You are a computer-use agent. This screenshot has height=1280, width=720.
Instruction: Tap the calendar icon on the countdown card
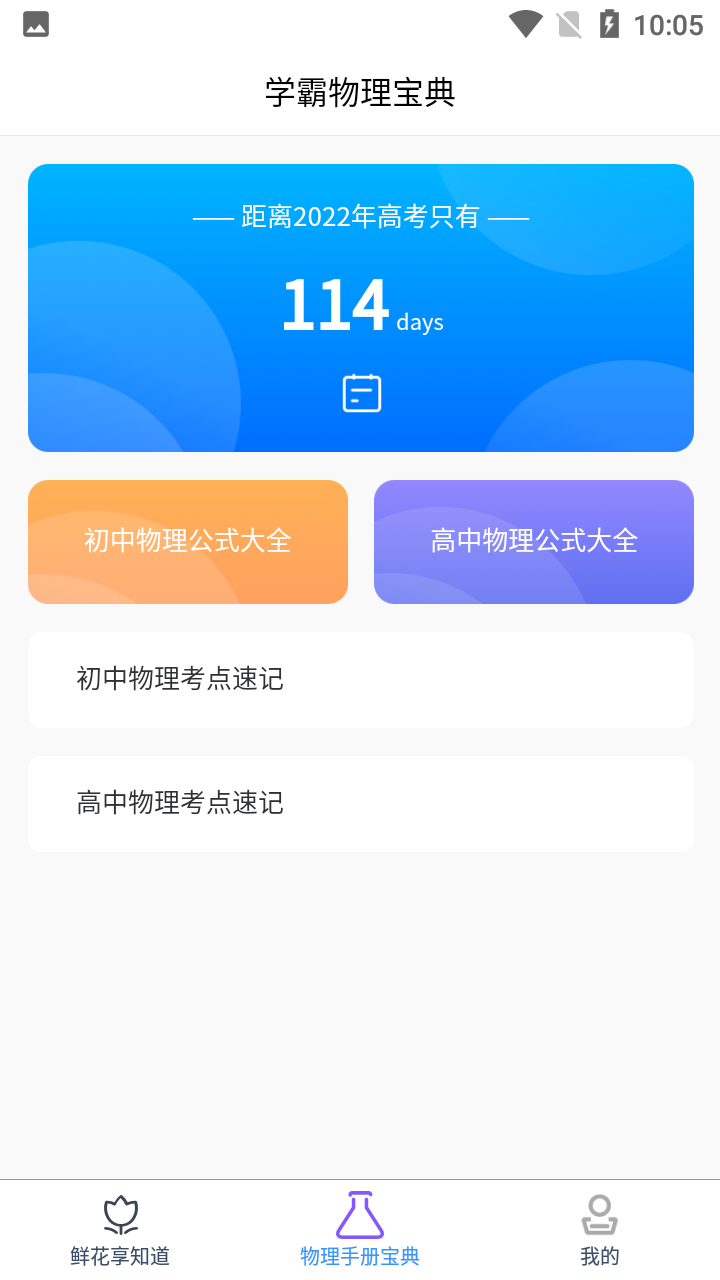pyautogui.click(x=360, y=393)
